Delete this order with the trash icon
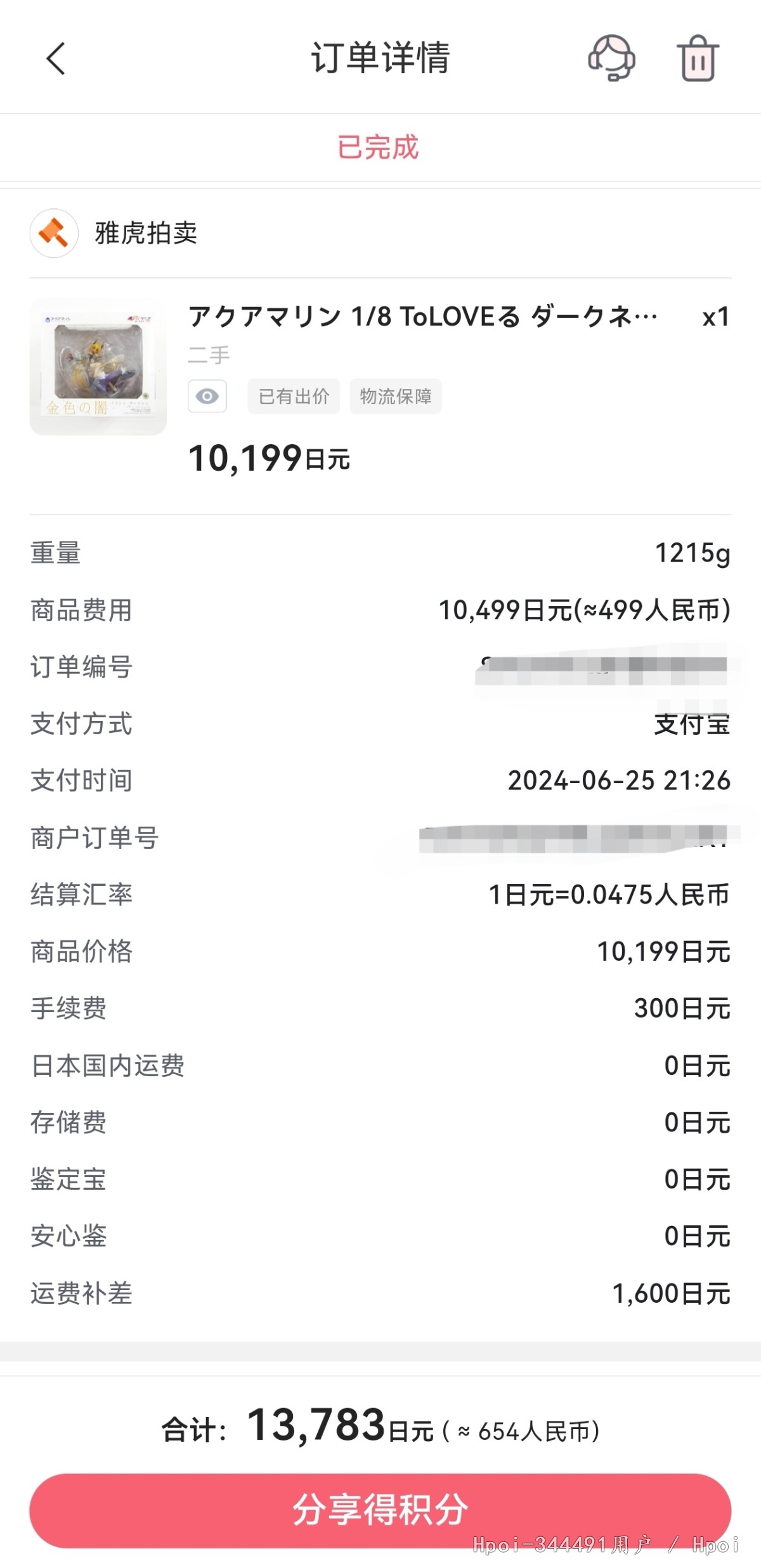The width and height of the screenshot is (761, 1568). coord(698,58)
